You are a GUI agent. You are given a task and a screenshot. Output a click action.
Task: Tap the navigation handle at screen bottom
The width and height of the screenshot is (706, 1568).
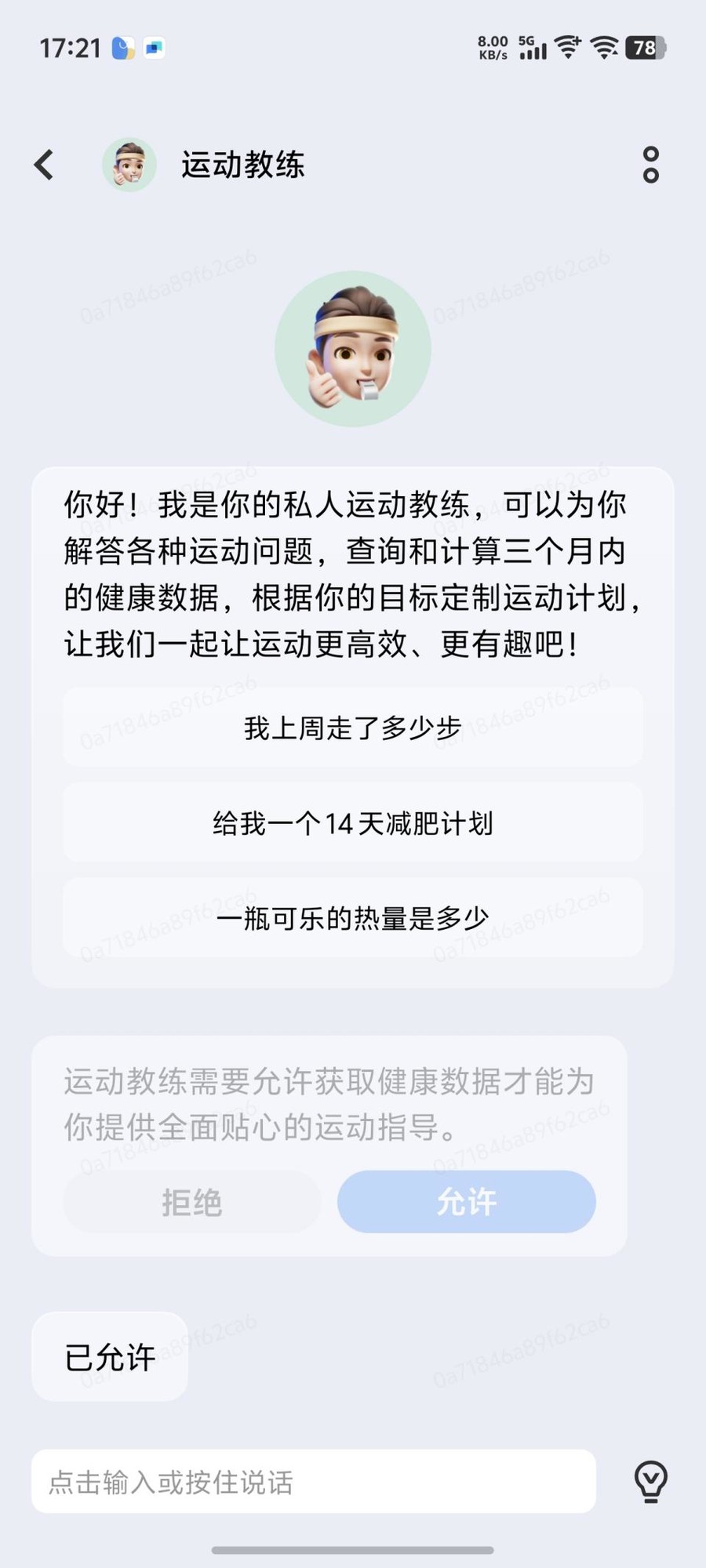[x=353, y=1551]
